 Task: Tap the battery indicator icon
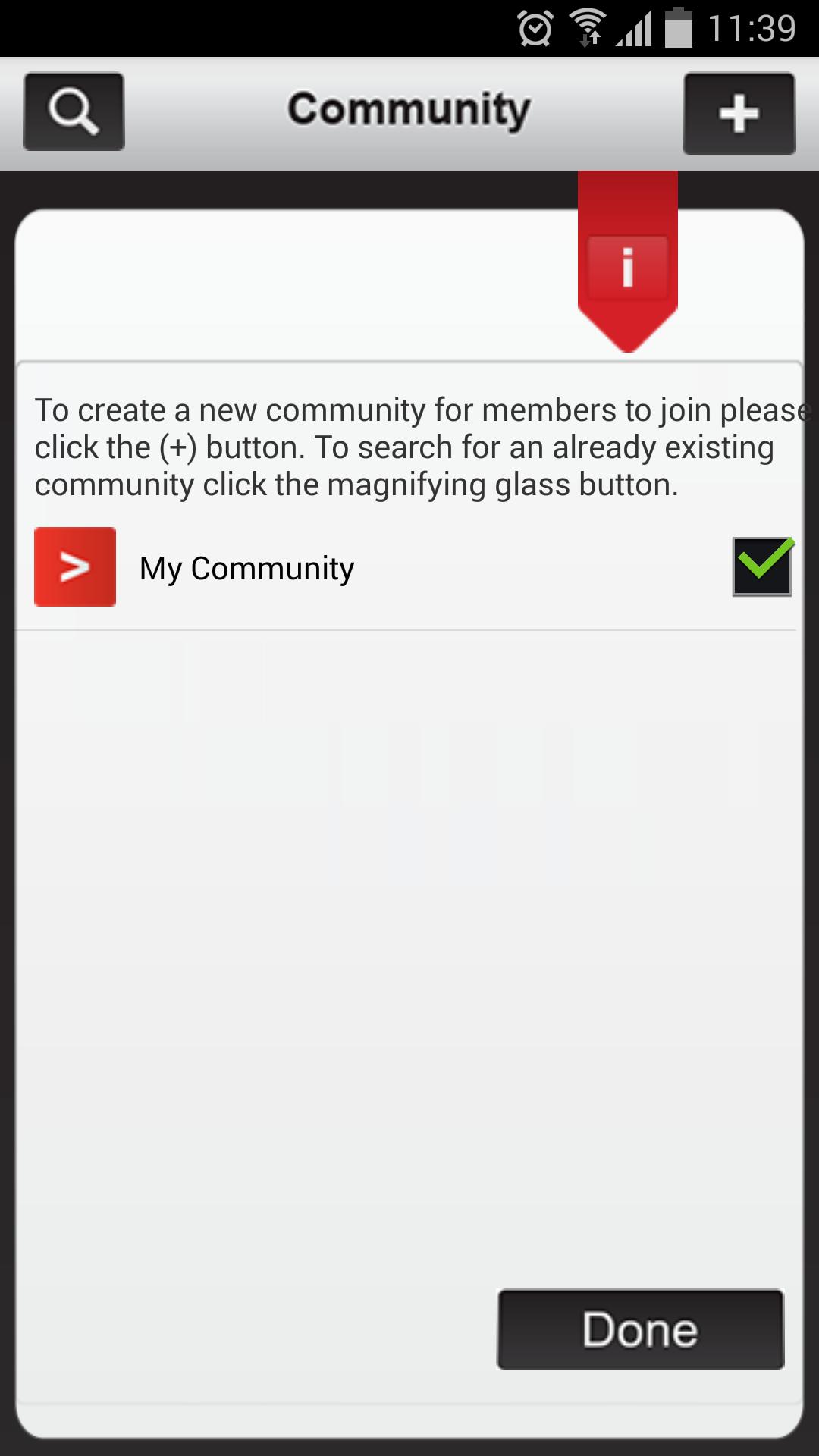679,27
